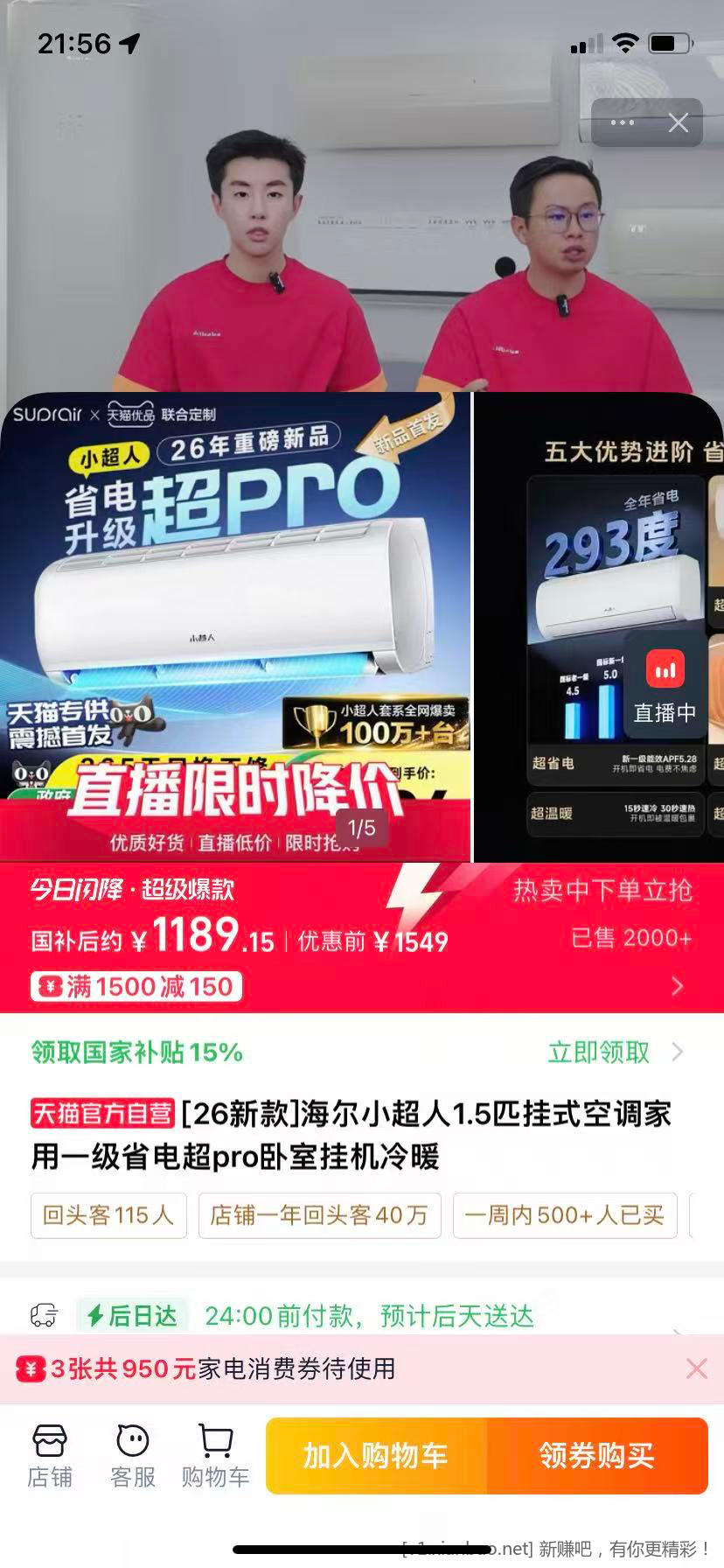Open the 购物车 shopping cart

(x=215, y=1456)
